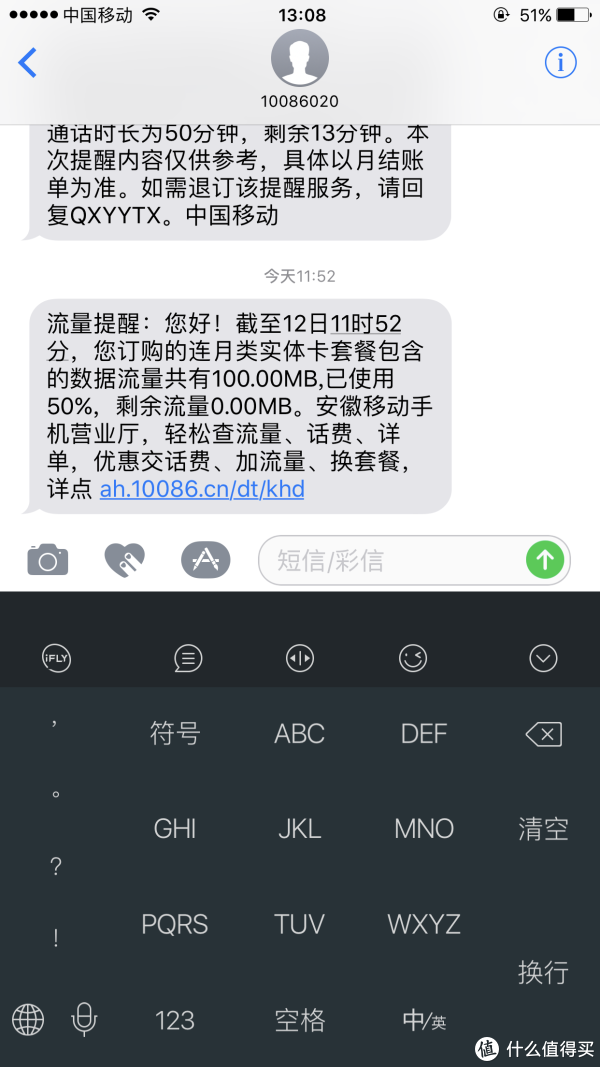Focus the 短信/彩信 message field
Image resolution: width=600 pixels, height=1067 pixels.
[390, 560]
